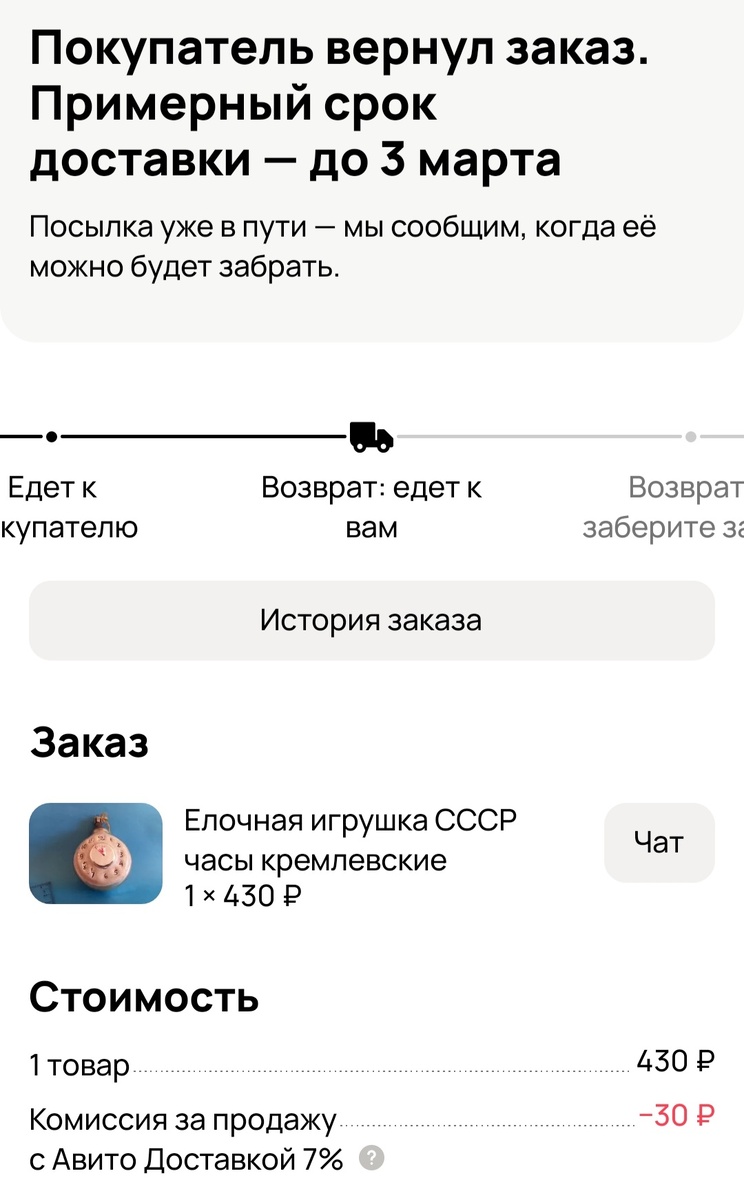Screen dimensions: 744x1200
Task: Open the Чат button for the order
Action: click(660, 842)
